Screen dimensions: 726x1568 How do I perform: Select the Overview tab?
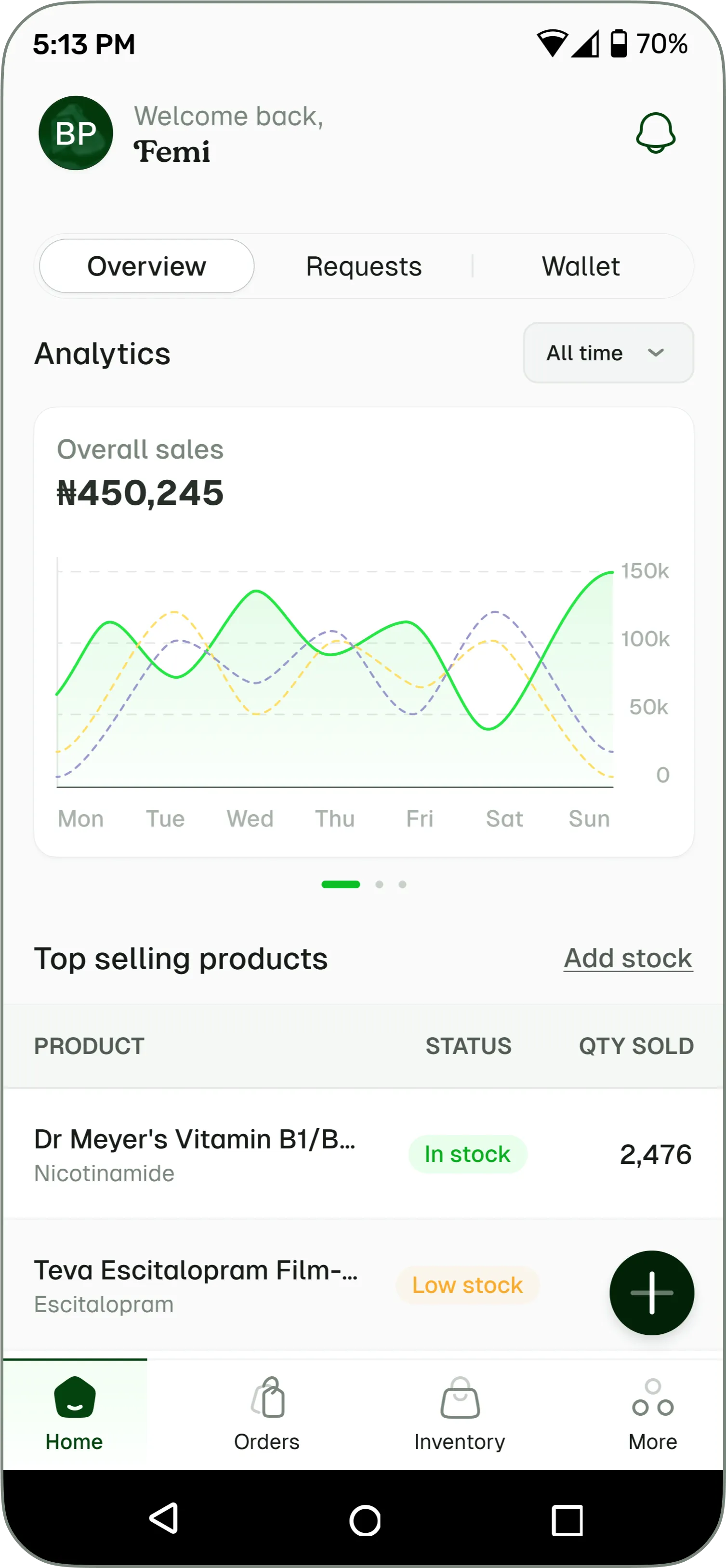pos(146,266)
